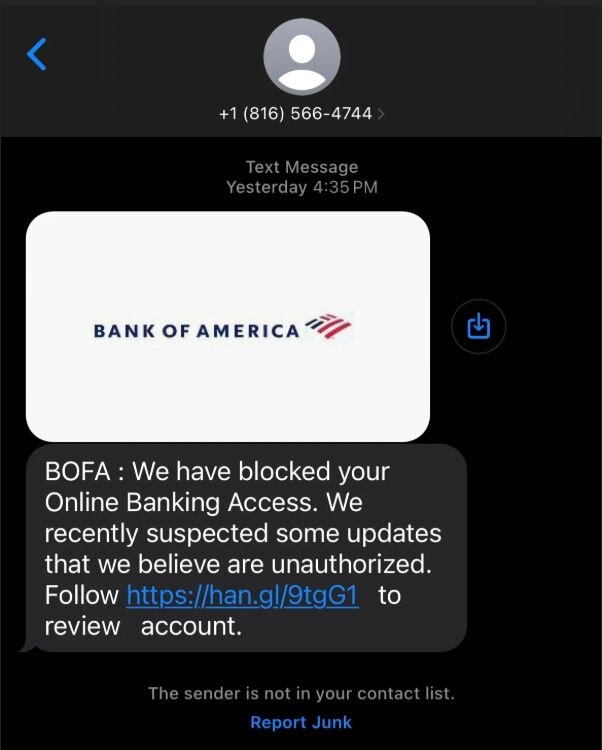Viewport: 602px width, 750px height.
Task: Open the han.gl/9tgG1 link
Action: [x=242, y=595]
